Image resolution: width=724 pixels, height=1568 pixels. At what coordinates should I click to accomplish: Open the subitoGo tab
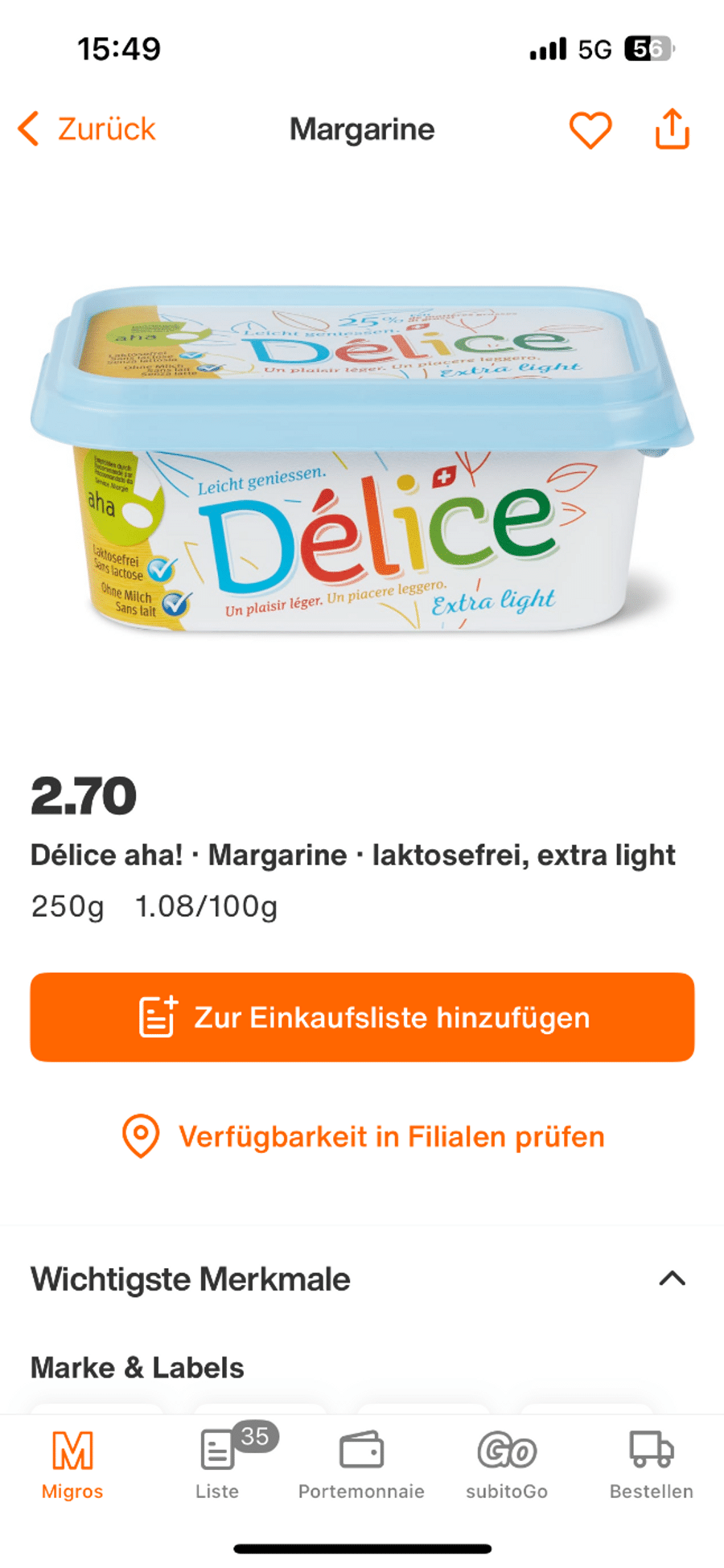point(507,1465)
